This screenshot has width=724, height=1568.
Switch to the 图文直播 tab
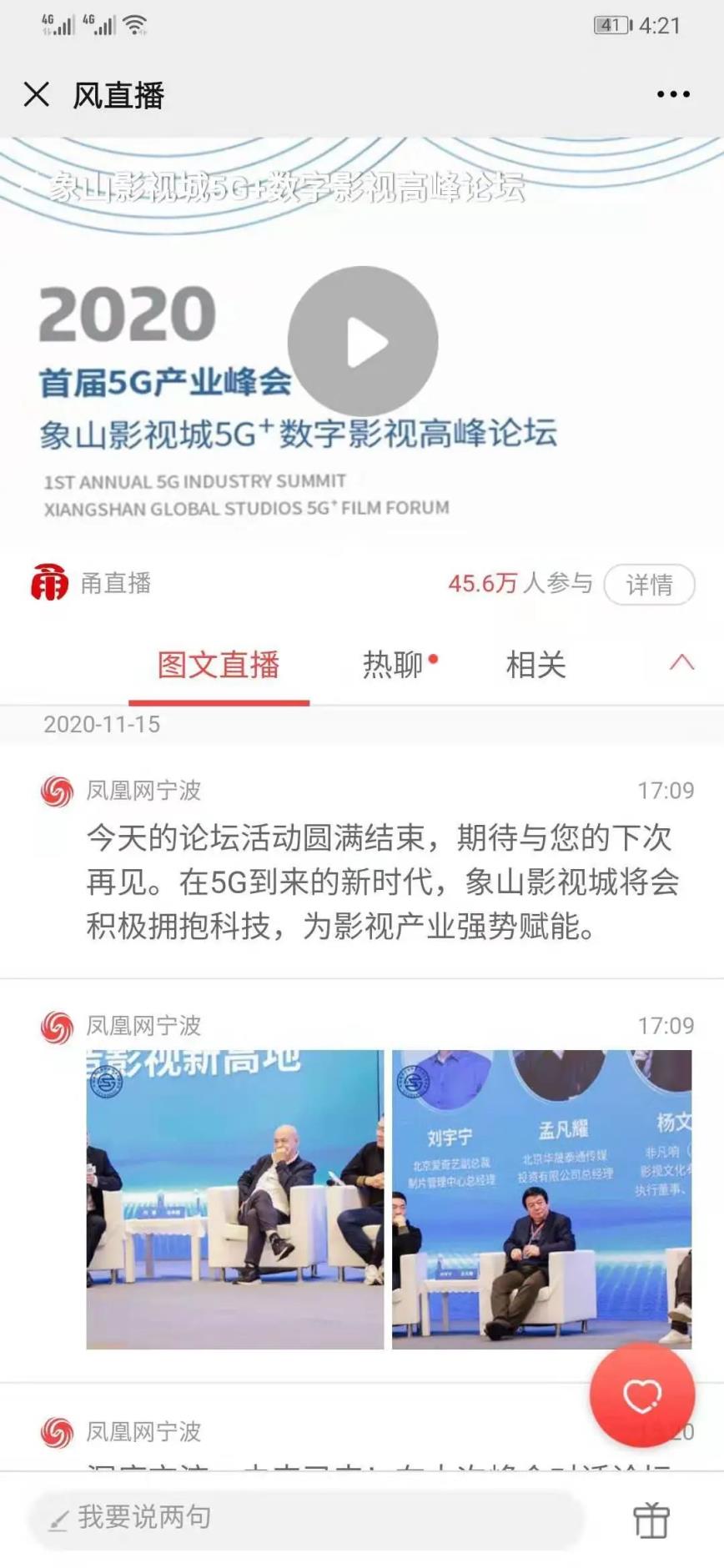pyautogui.click(x=219, y=665)
